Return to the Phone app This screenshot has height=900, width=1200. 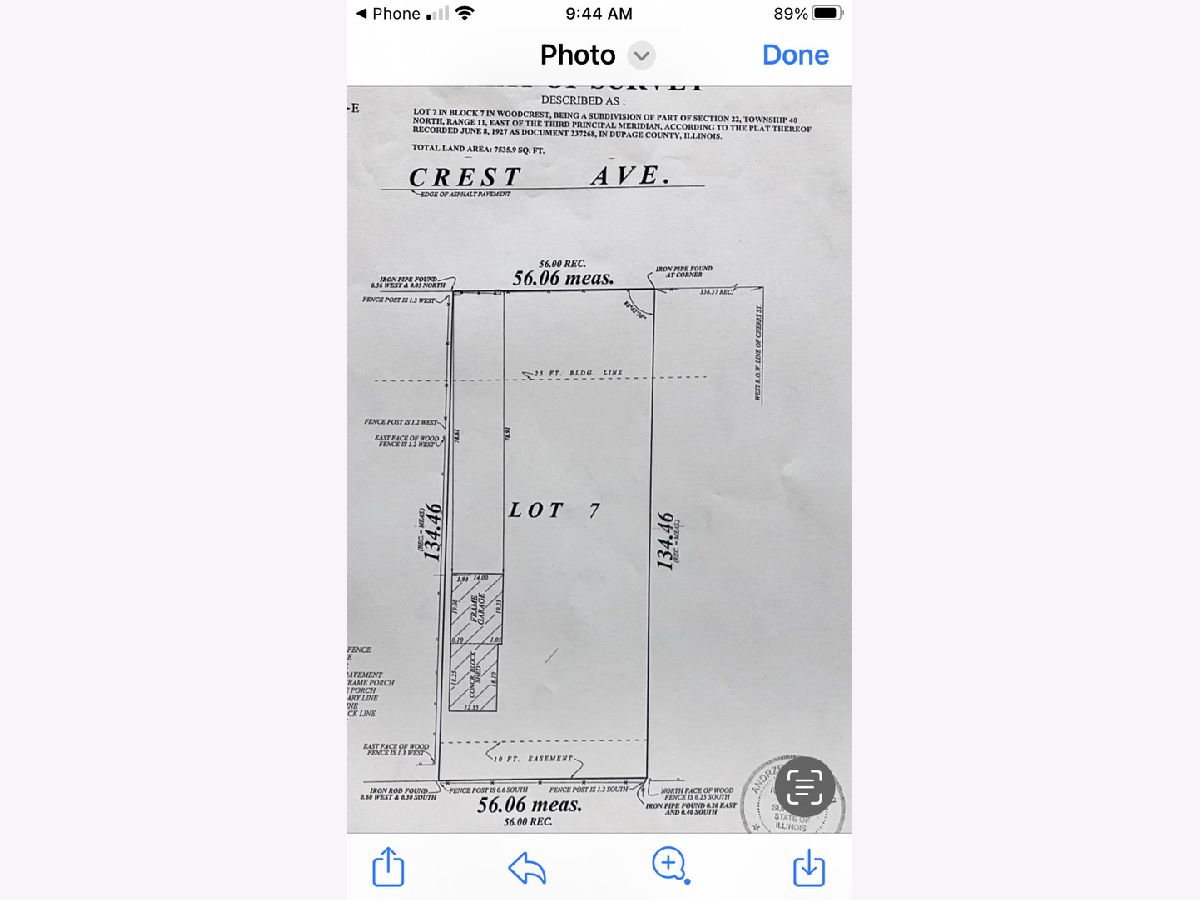[388, 13]
